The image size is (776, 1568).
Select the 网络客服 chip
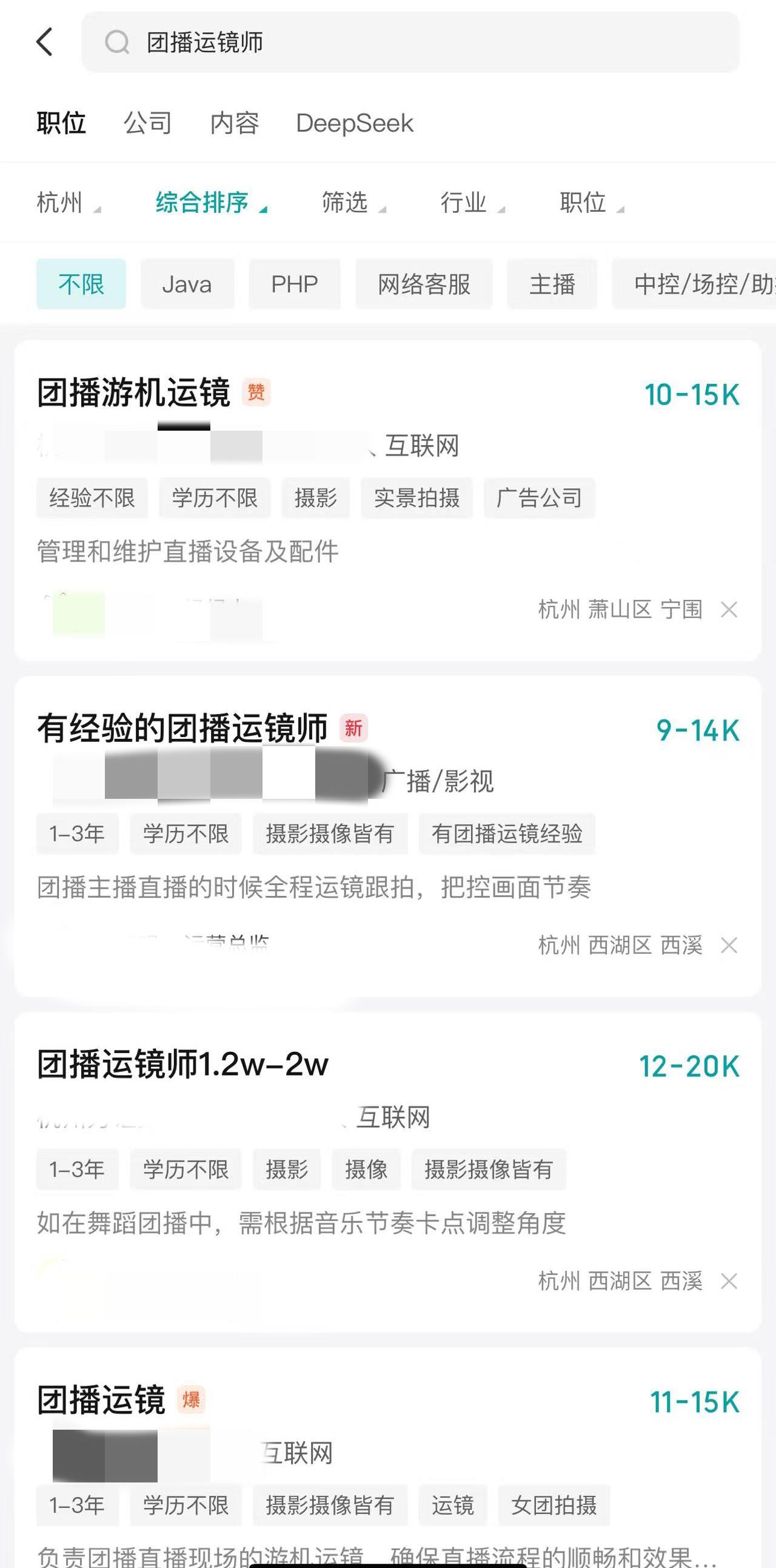pyautogui.click(x=424, y=284)
